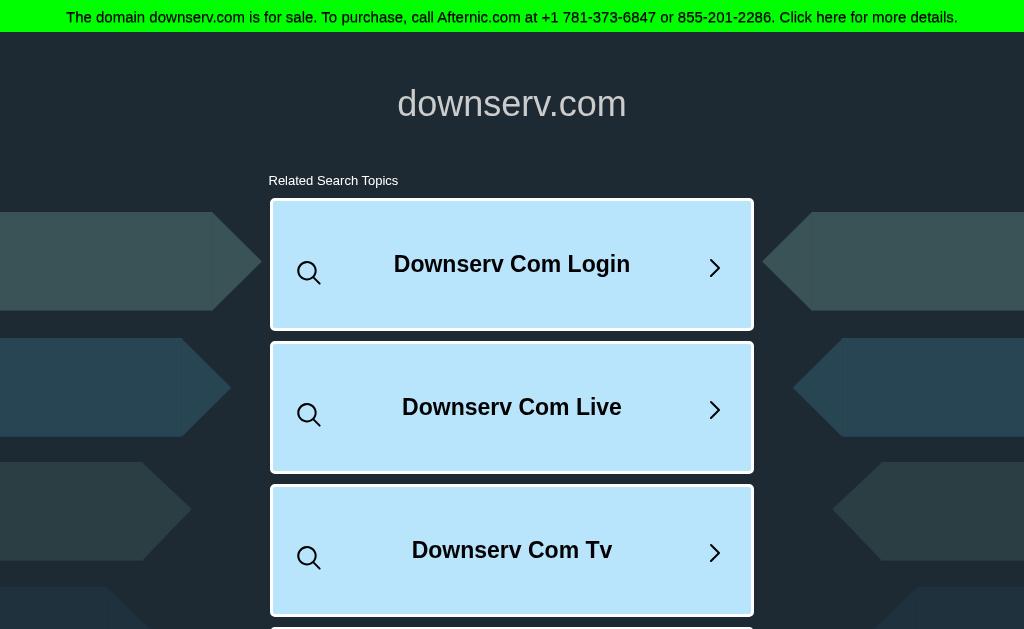Open the domain for sale banner link
This screenshot has height=629, width=1024.
[511, 17]
